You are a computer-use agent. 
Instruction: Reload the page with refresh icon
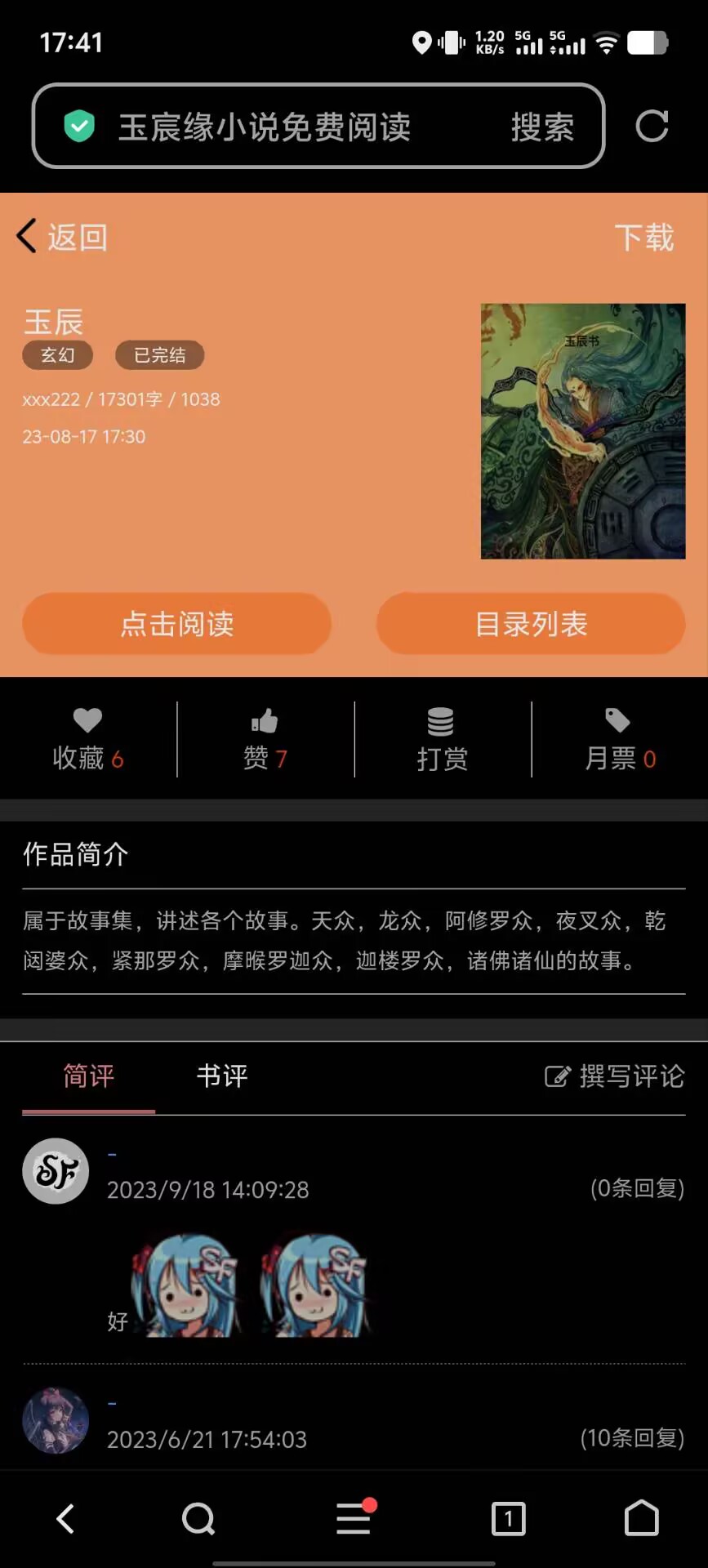coord(652,126)
